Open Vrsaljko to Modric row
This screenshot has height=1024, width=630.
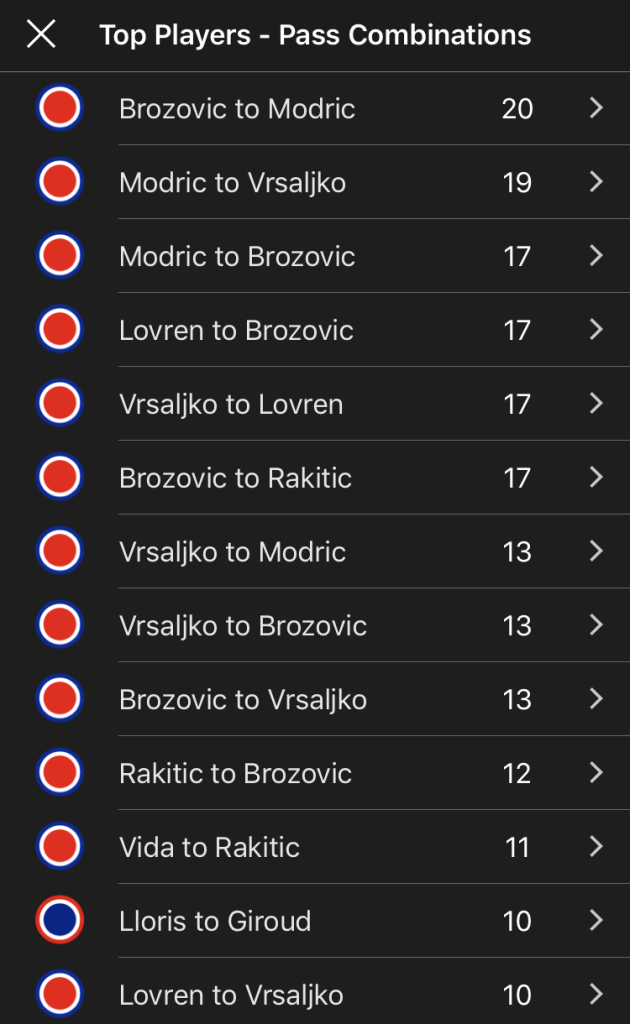(315, 551)
